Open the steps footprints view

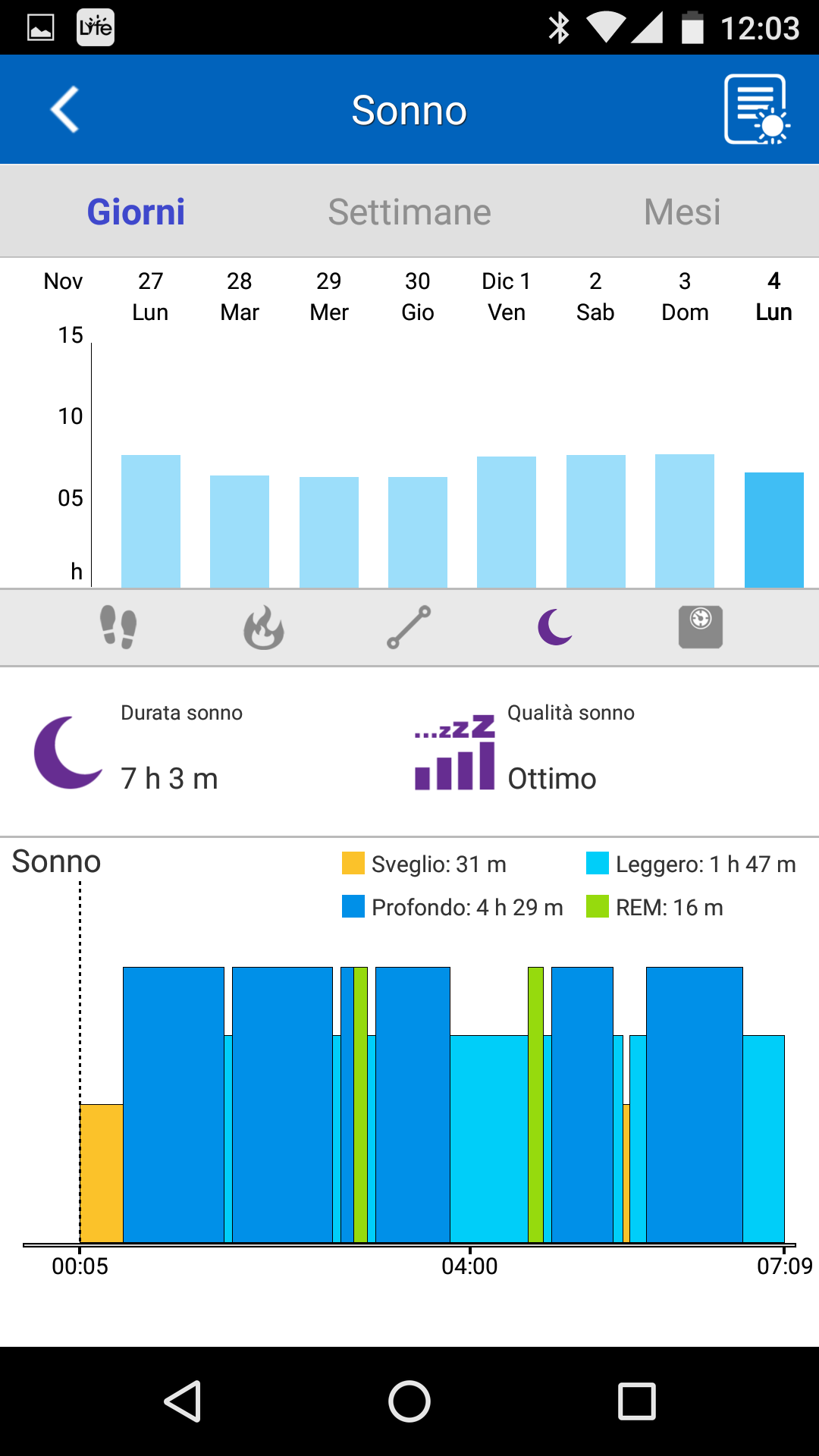118,627
